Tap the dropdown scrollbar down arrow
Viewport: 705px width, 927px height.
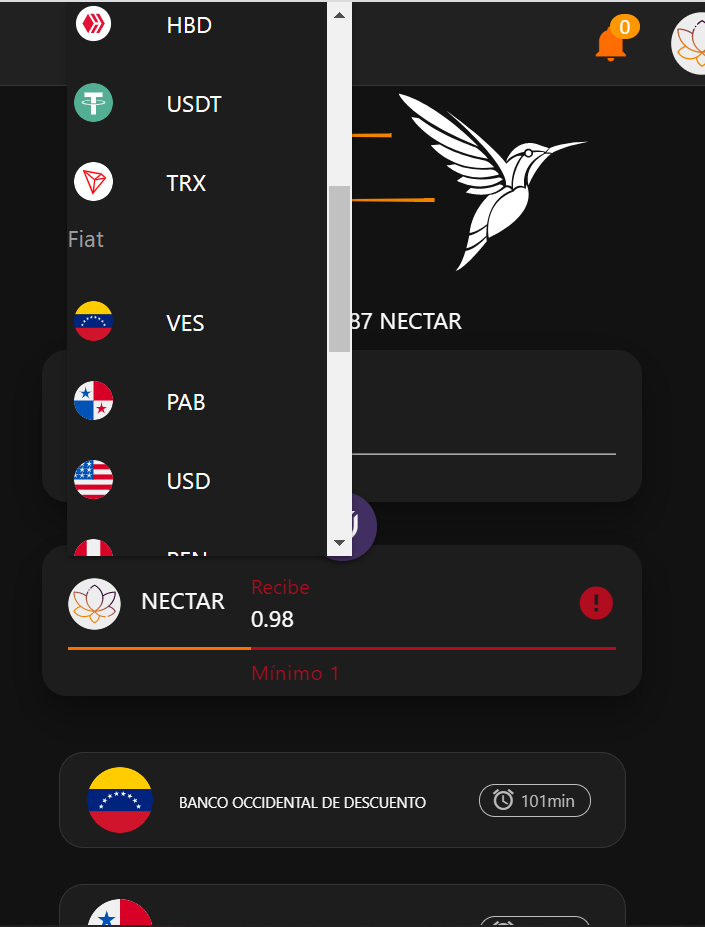[x=339, y=543]
